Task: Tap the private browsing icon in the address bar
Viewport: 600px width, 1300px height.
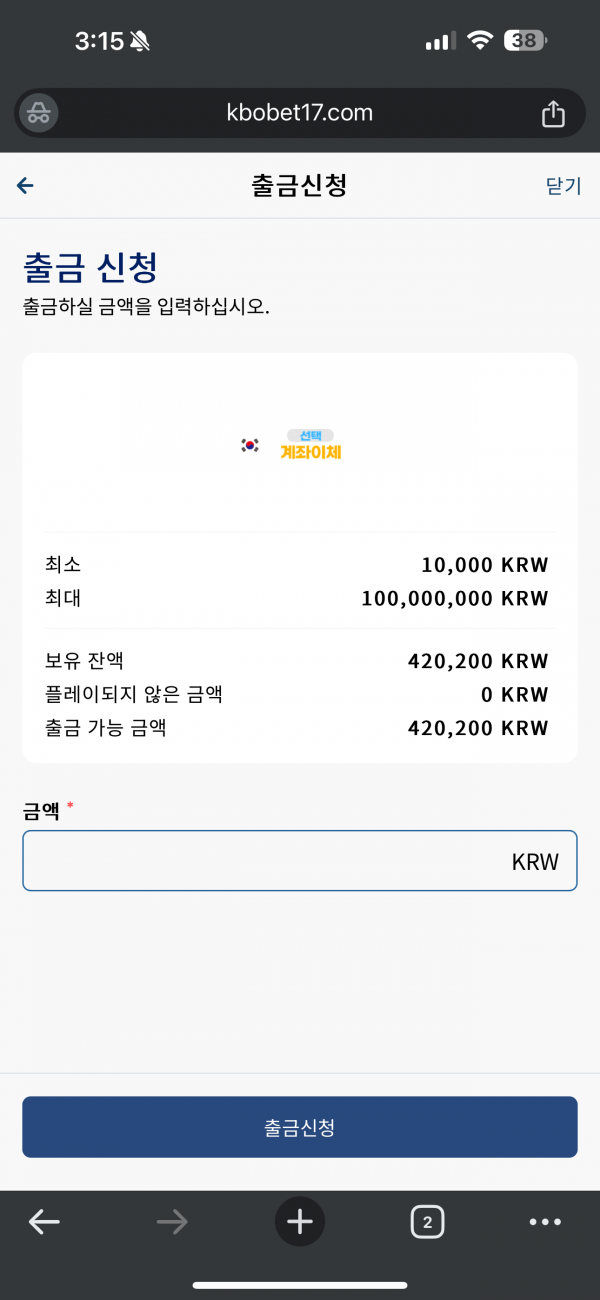Action: pos(39,113)
